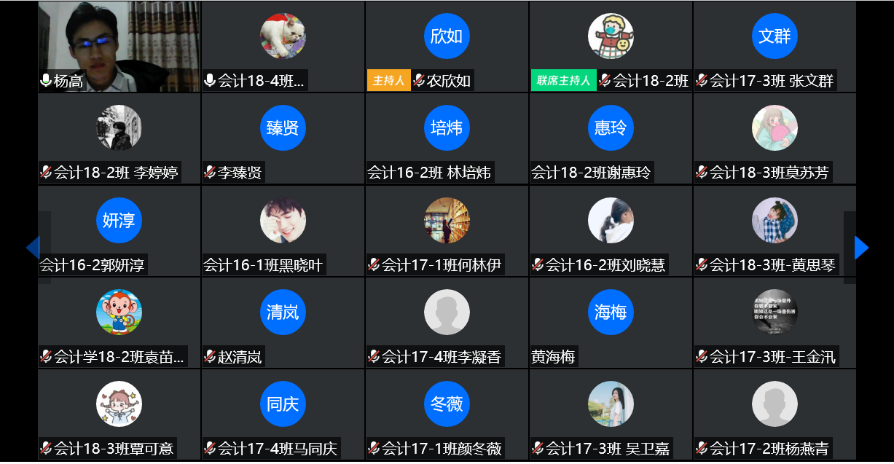Go to the previous page of participants
Screen dimensions: 894x464
coord(33,247)
